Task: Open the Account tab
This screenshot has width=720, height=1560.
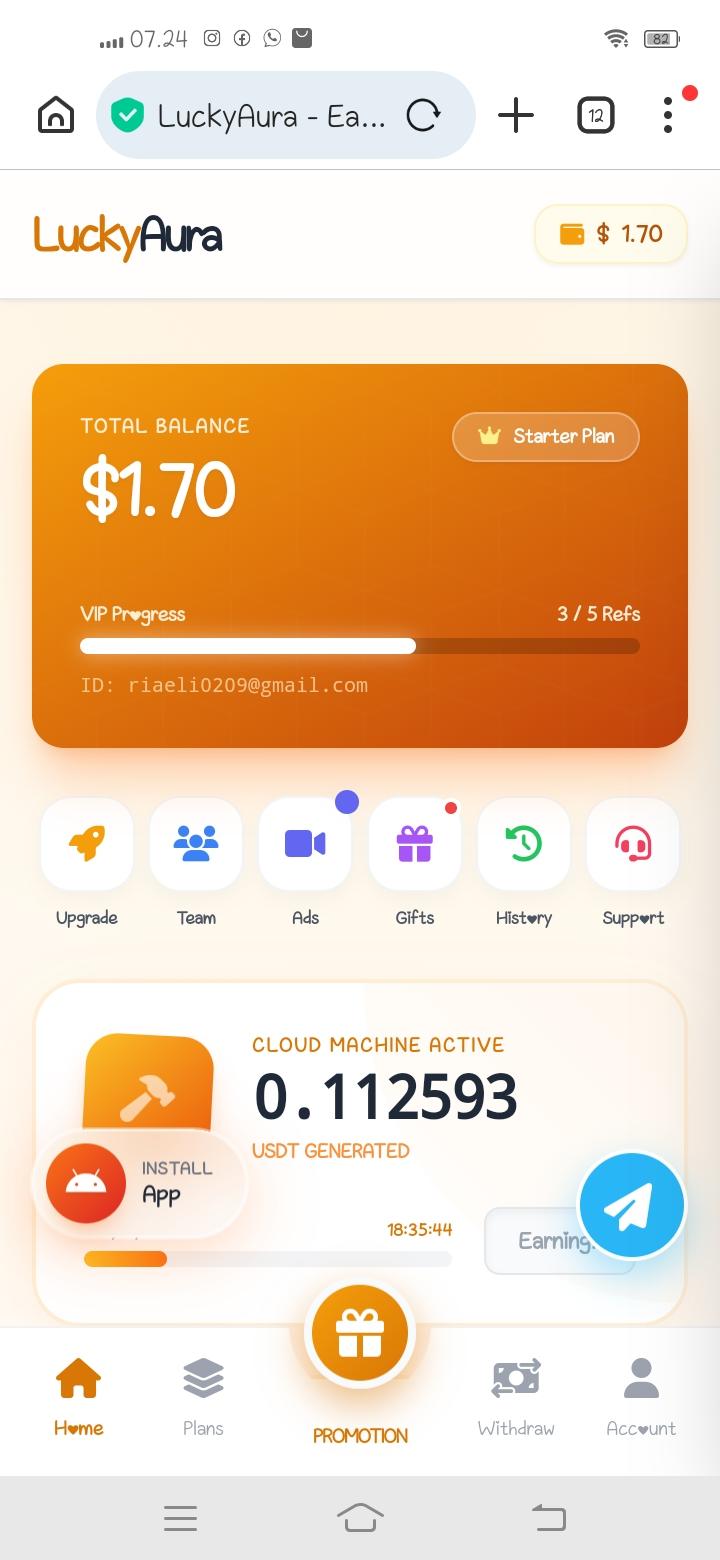Action: click(x=641, y=1396)
